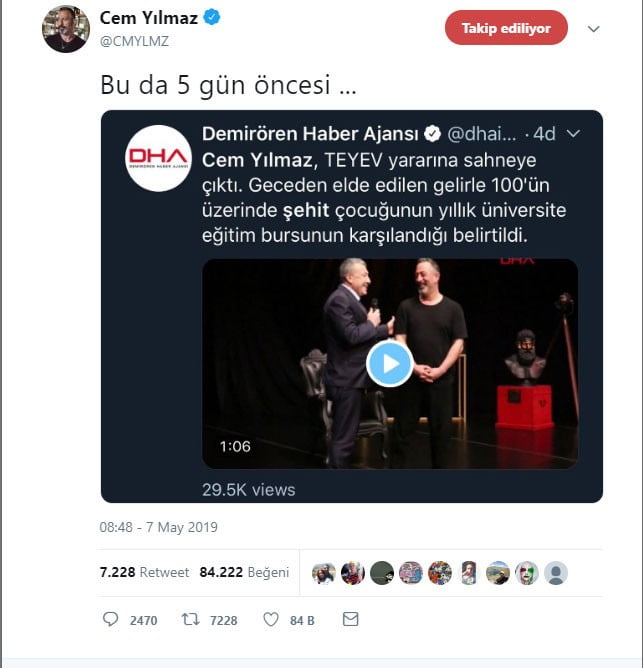This screenshot has height=668, width=643.
Task: View the 7.228 Retweet list
Action: point(145,573)
